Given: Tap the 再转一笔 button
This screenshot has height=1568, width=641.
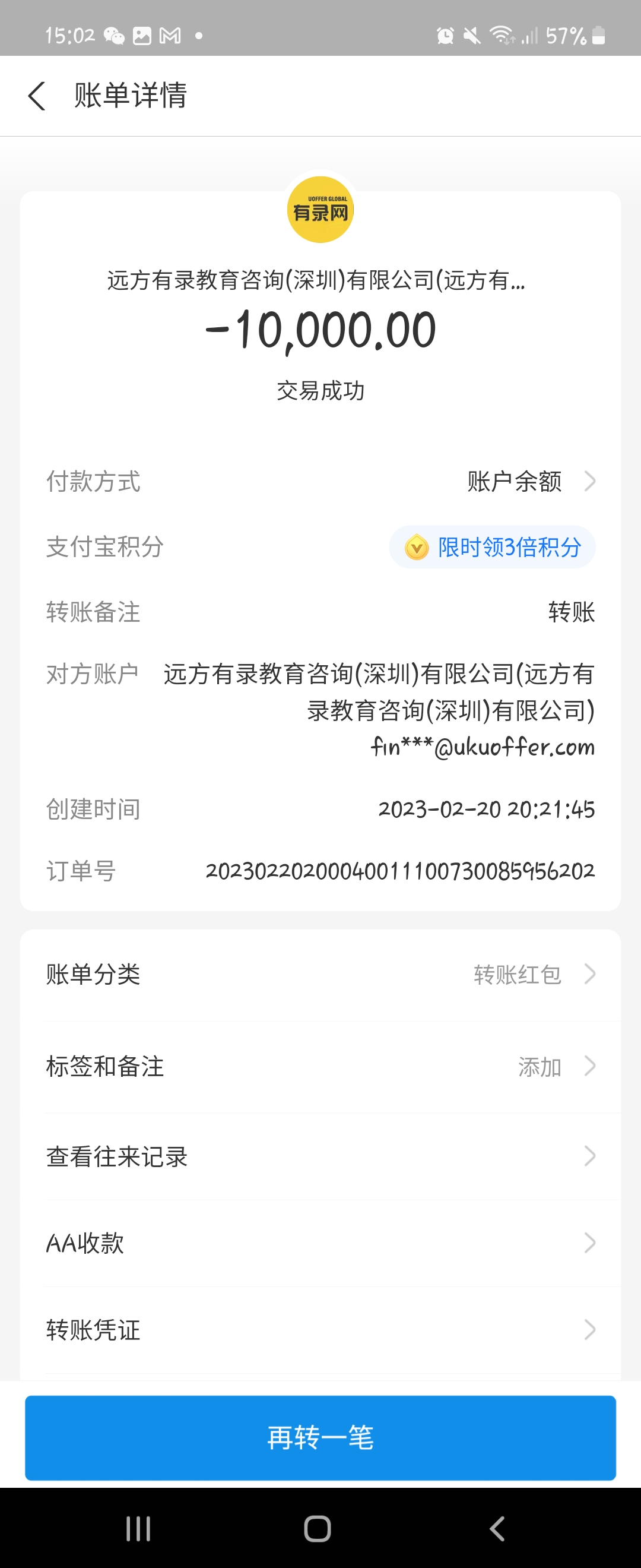Looking at the screenshot, I should pyautogui.click(x=320, y=1438).
